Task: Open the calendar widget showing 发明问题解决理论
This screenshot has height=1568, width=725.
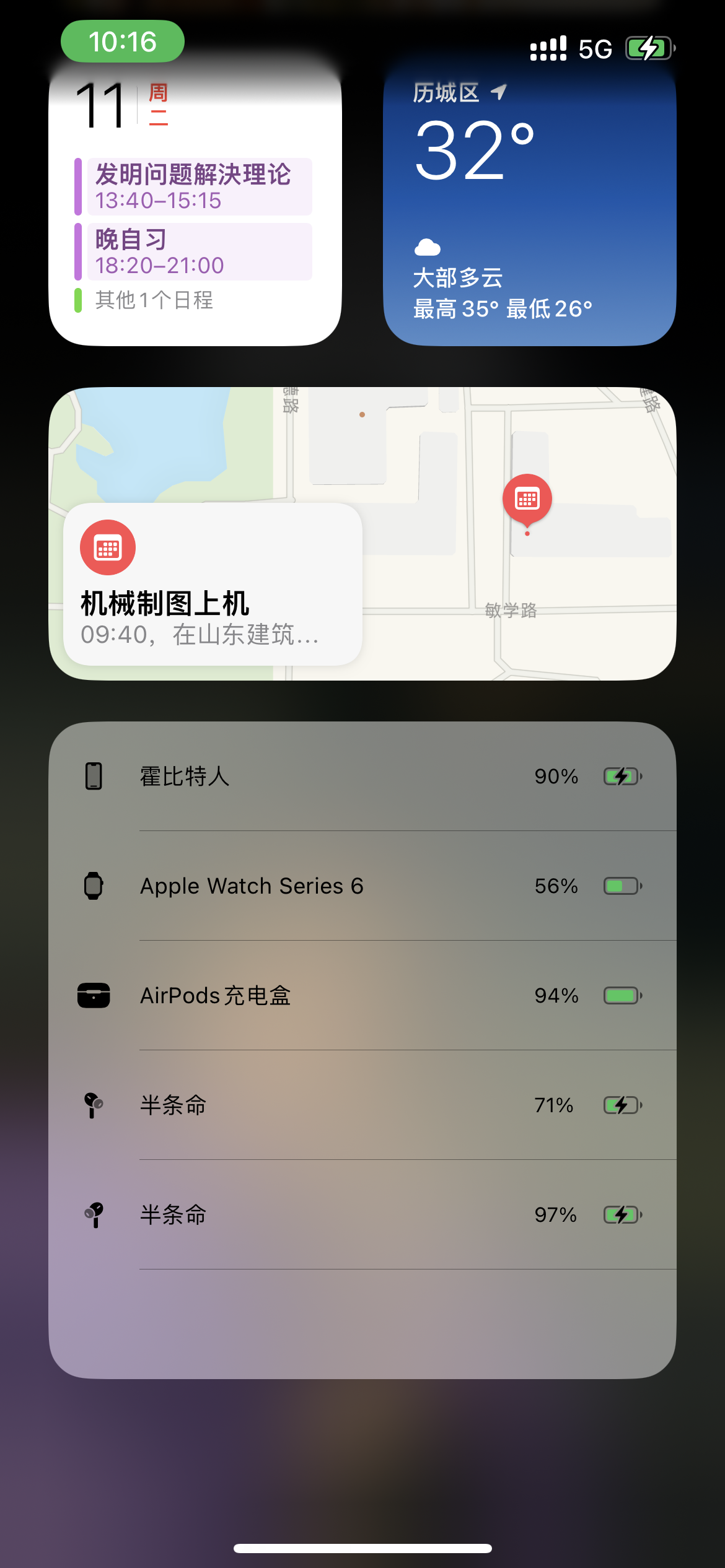Action: click(195, 204)
